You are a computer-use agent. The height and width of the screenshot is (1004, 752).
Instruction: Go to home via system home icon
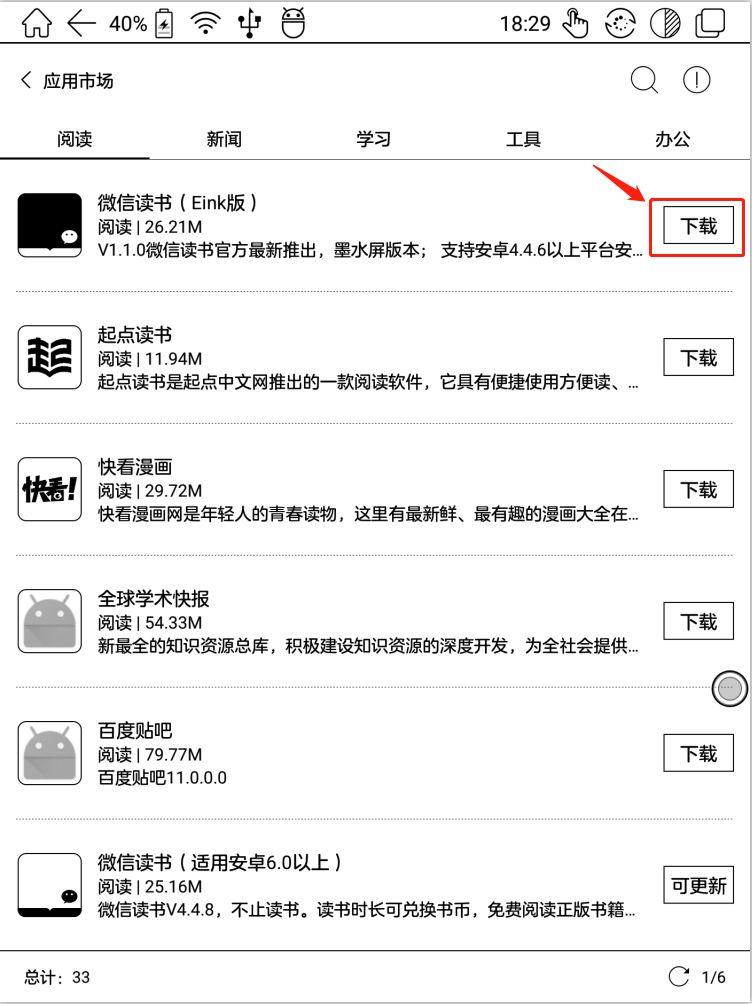25,20
